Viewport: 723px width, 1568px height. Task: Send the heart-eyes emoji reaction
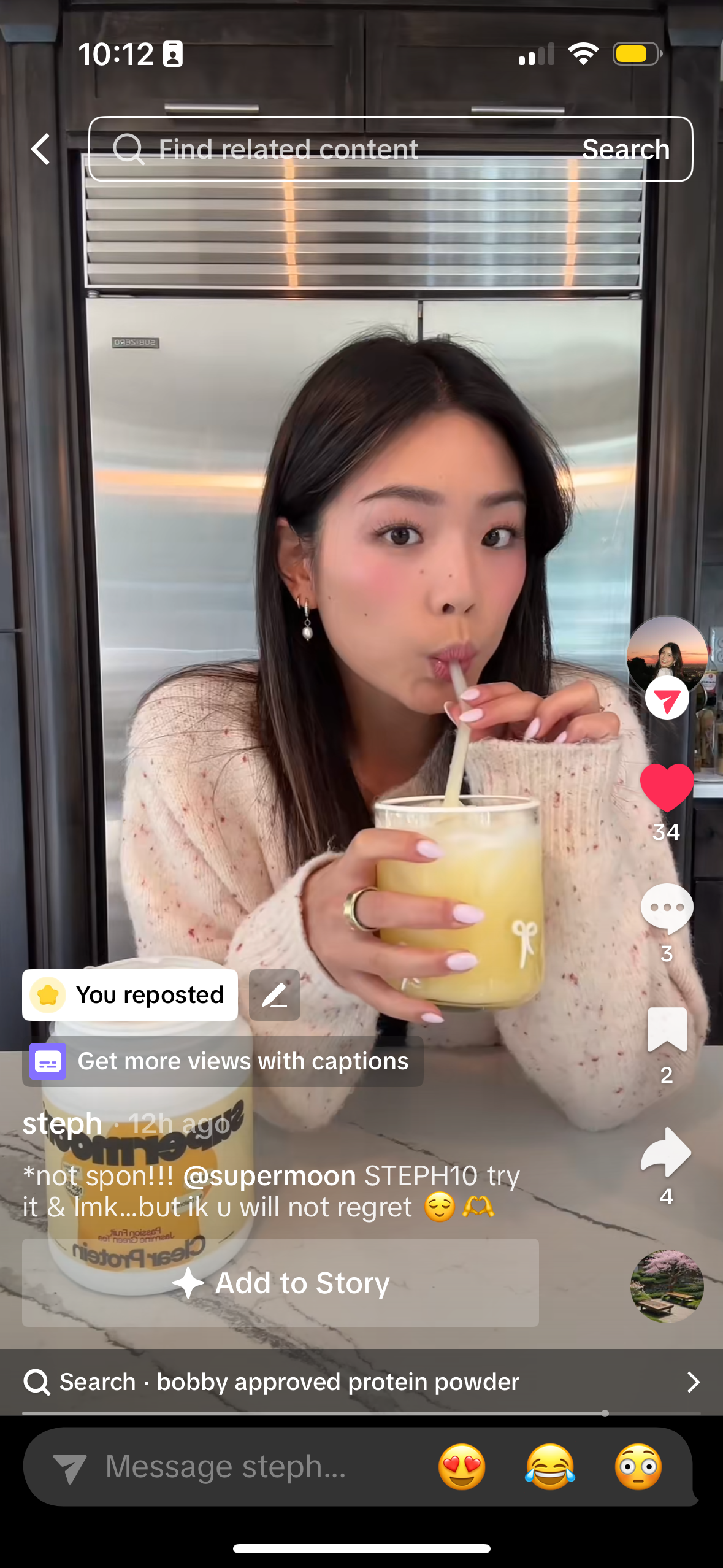[x=462, y=1467]
